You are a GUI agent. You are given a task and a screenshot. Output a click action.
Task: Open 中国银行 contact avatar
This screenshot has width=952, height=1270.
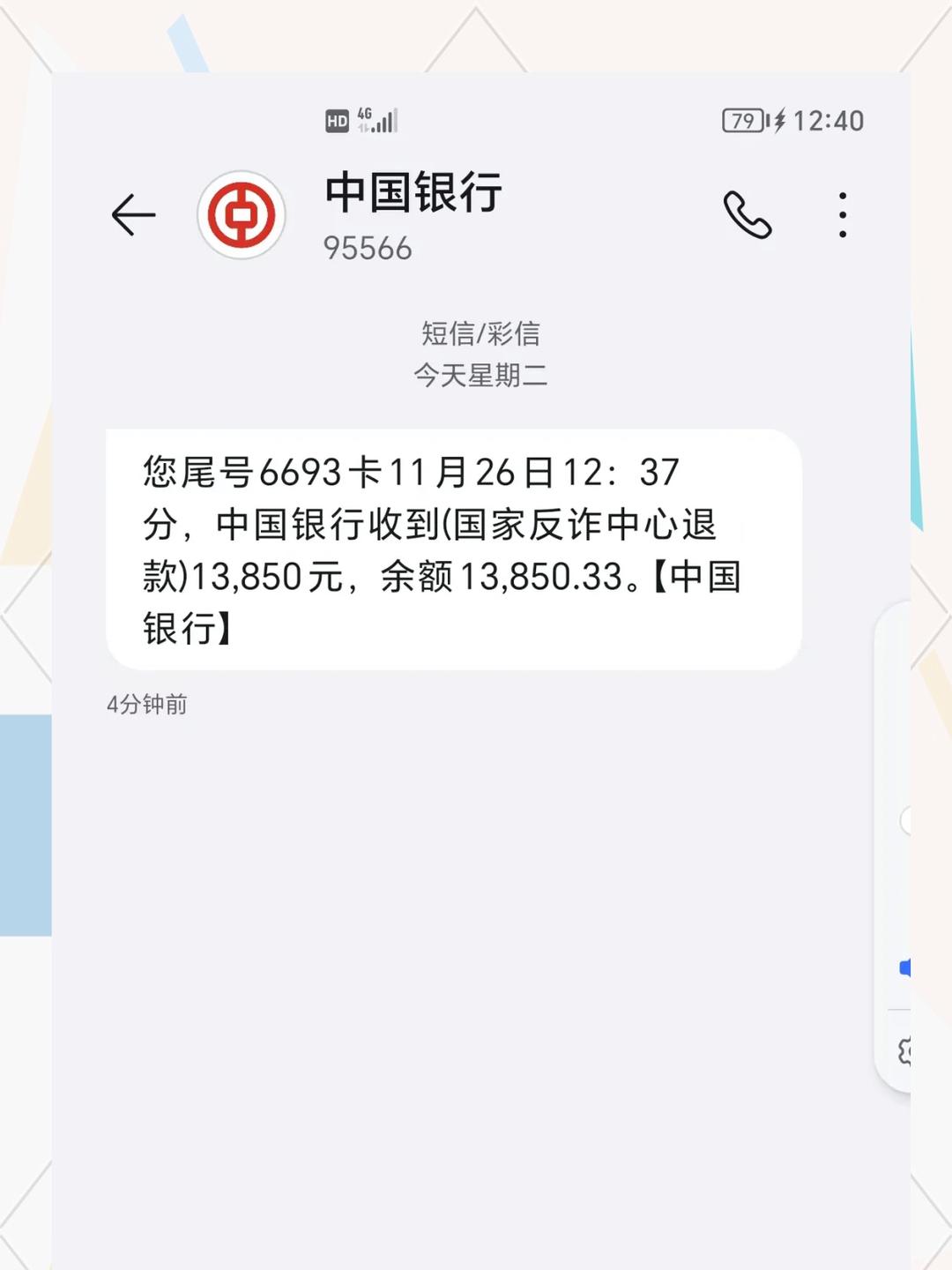pos(242,215)
